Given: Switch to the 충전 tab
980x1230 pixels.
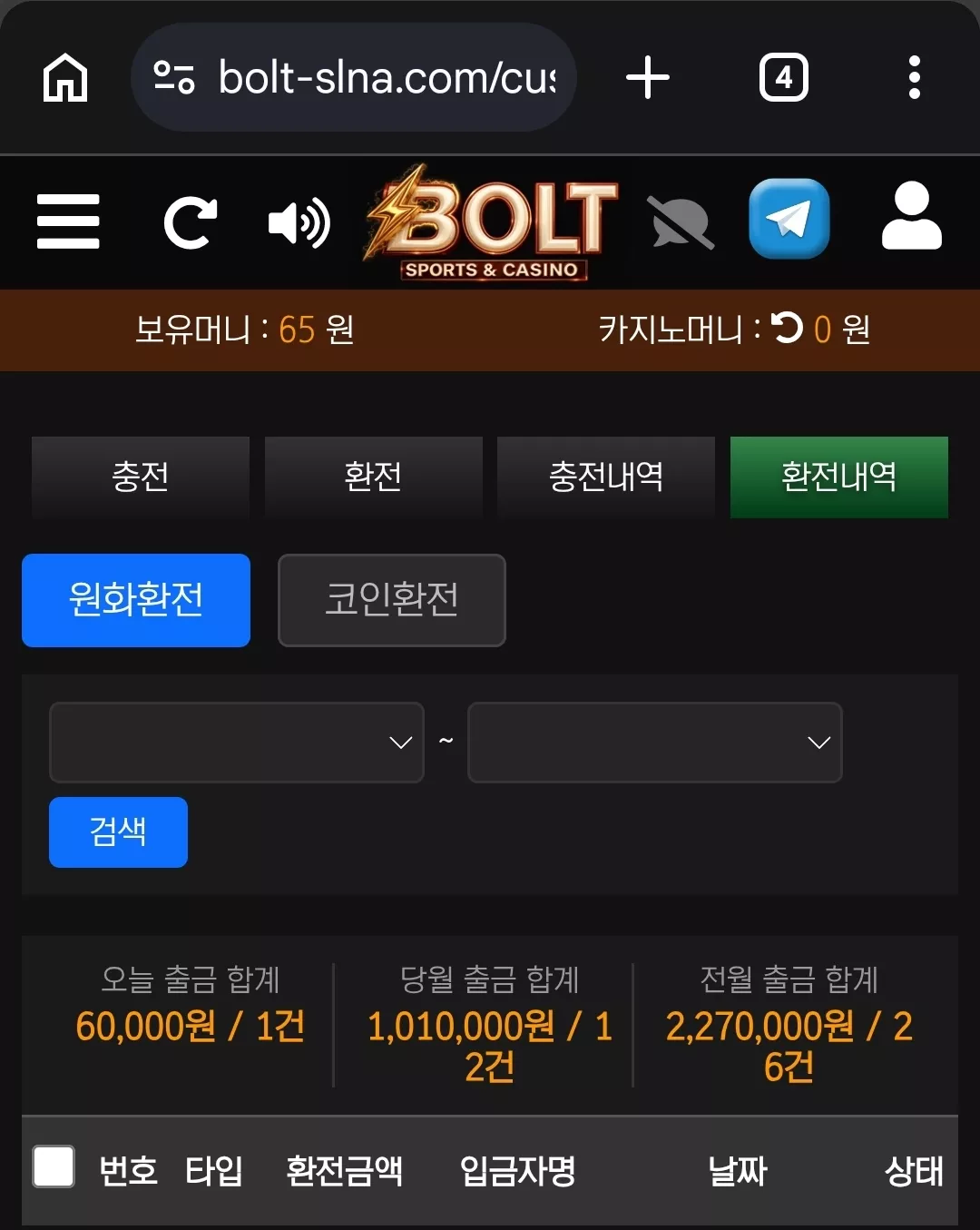Looking at the screenshot, I should coord(141,477).
